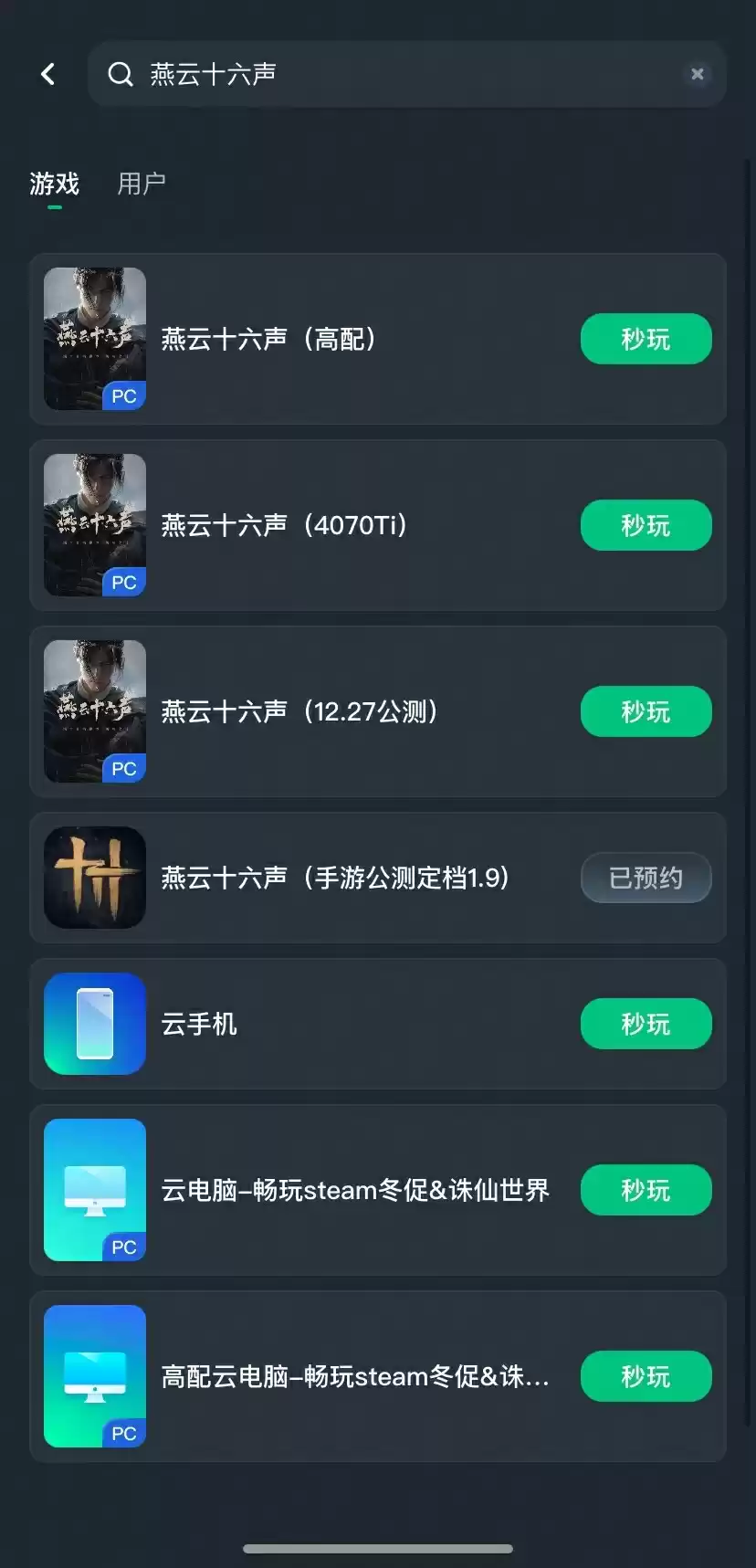
Task: Tap 秒玩 next to 燕云十六声（4070Ti）
Action: pos(646,525)
